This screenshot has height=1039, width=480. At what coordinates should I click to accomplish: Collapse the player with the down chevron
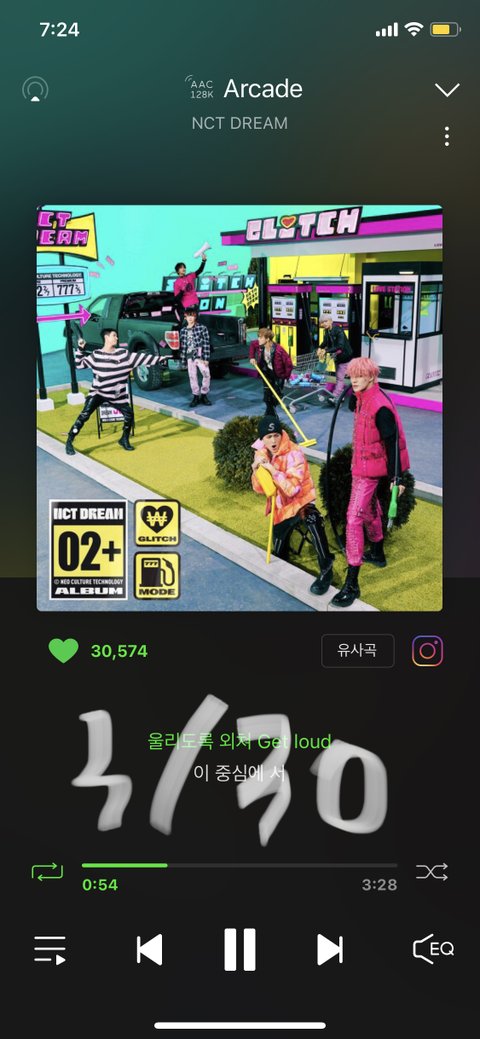(447, 90)
